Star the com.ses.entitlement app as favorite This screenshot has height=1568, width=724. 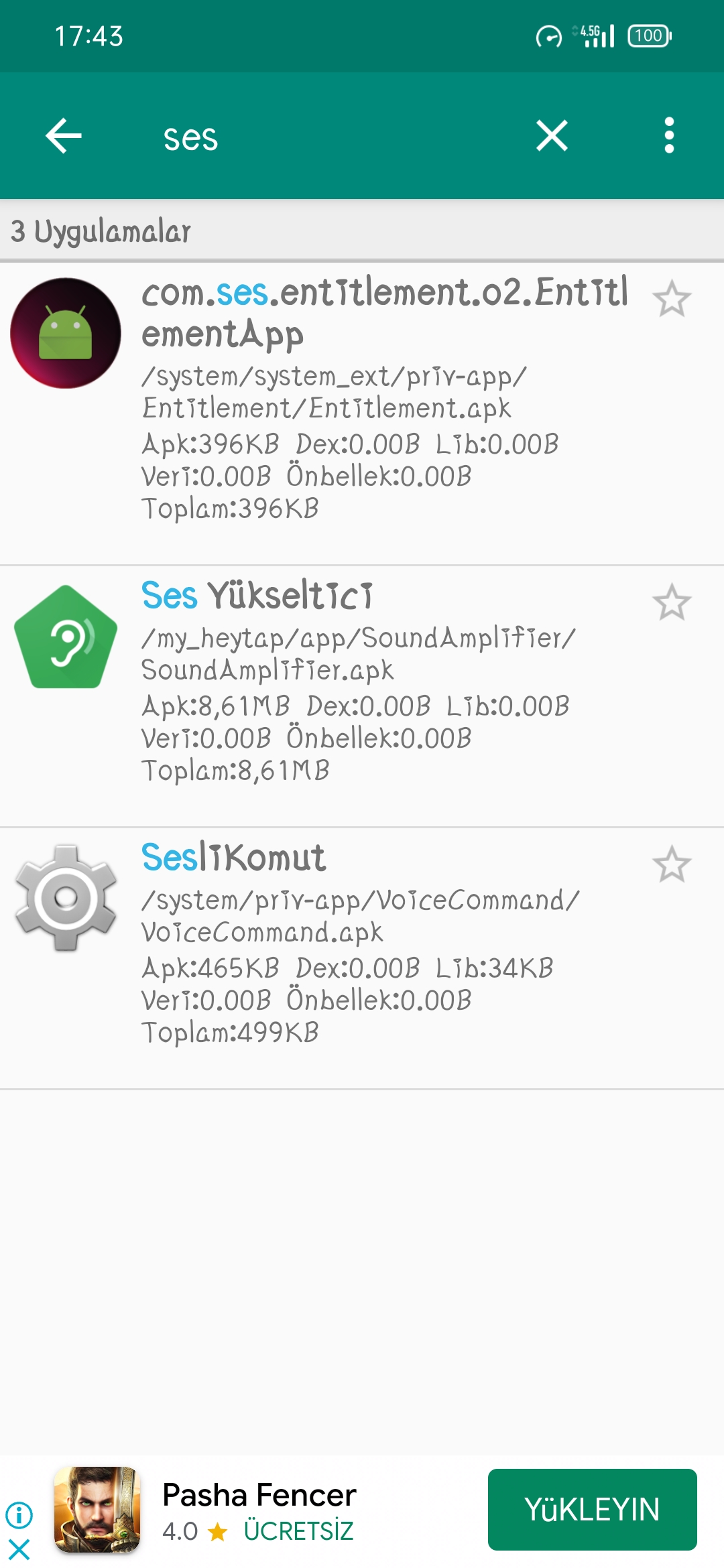click(x=672, y=300)
